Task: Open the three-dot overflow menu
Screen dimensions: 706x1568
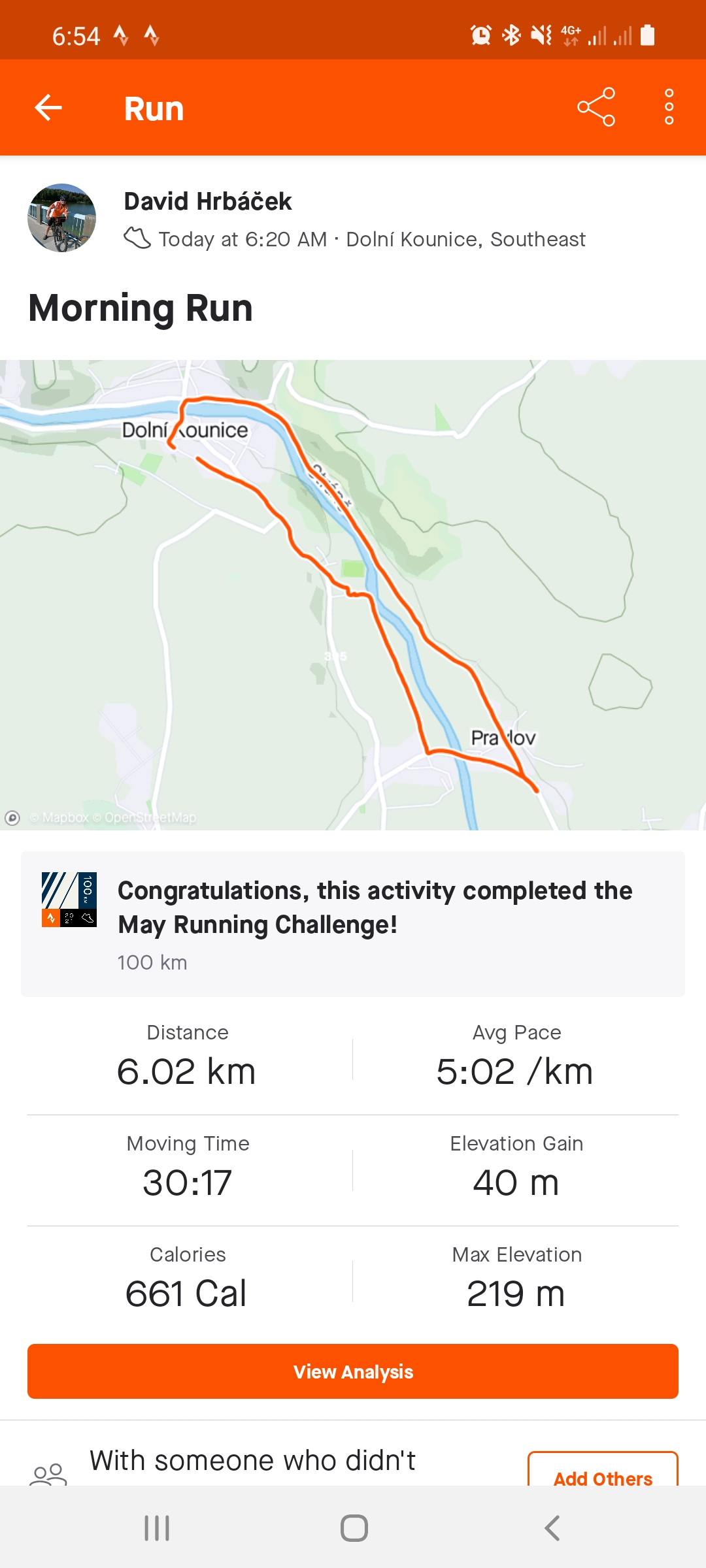Action: coord(669,107)
